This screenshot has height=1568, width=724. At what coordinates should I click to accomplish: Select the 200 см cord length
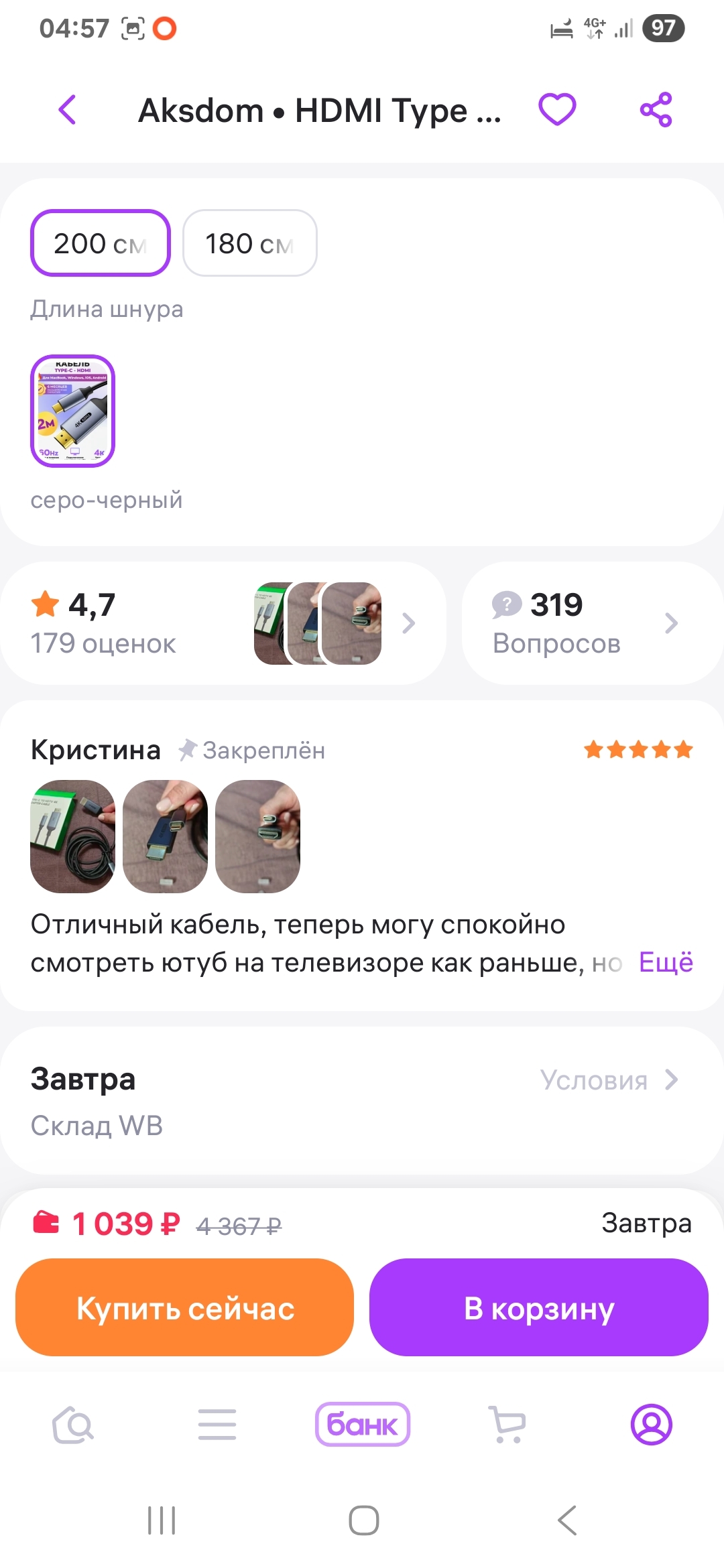point(101,243)
